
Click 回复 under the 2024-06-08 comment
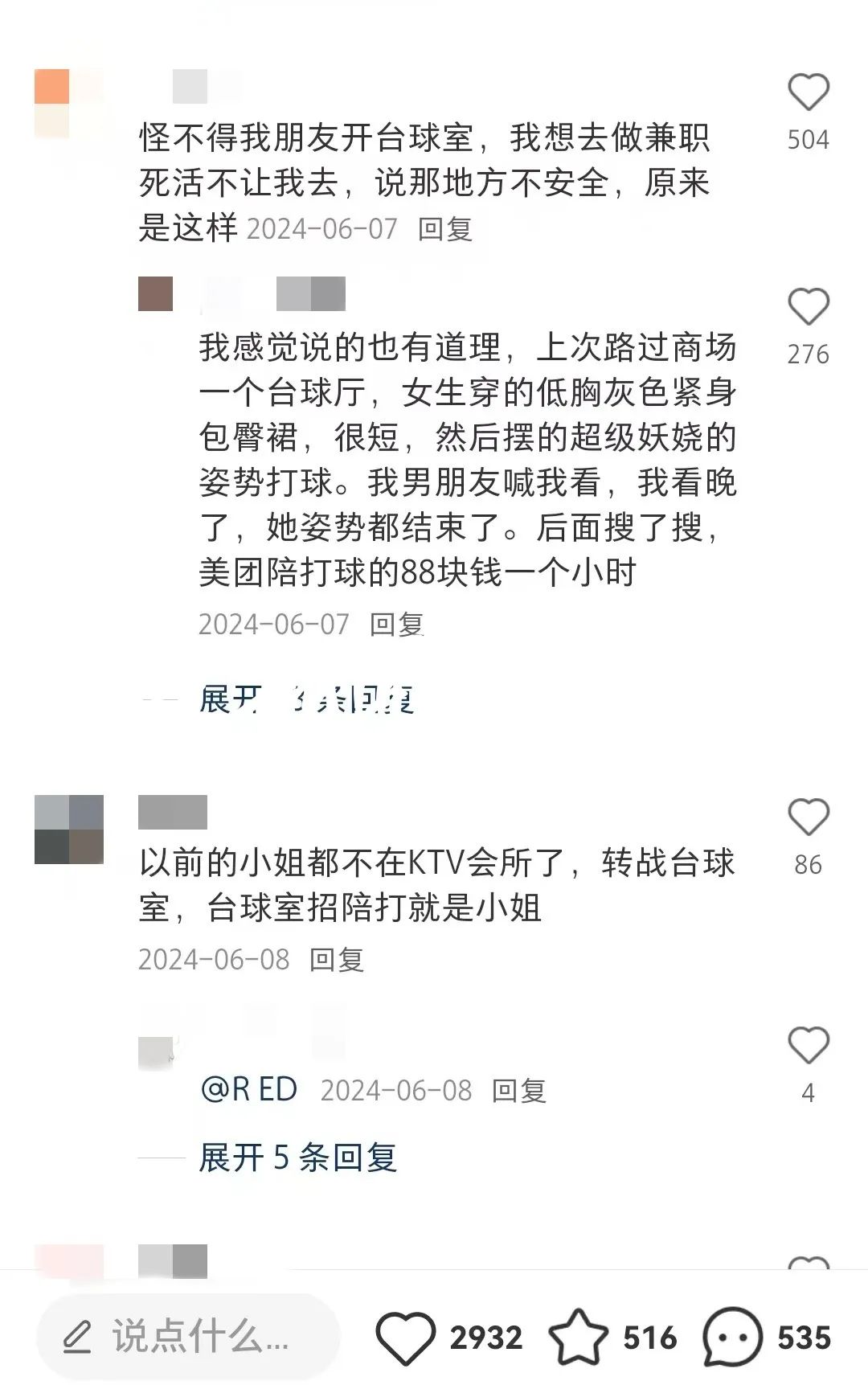tap(338, 961)
